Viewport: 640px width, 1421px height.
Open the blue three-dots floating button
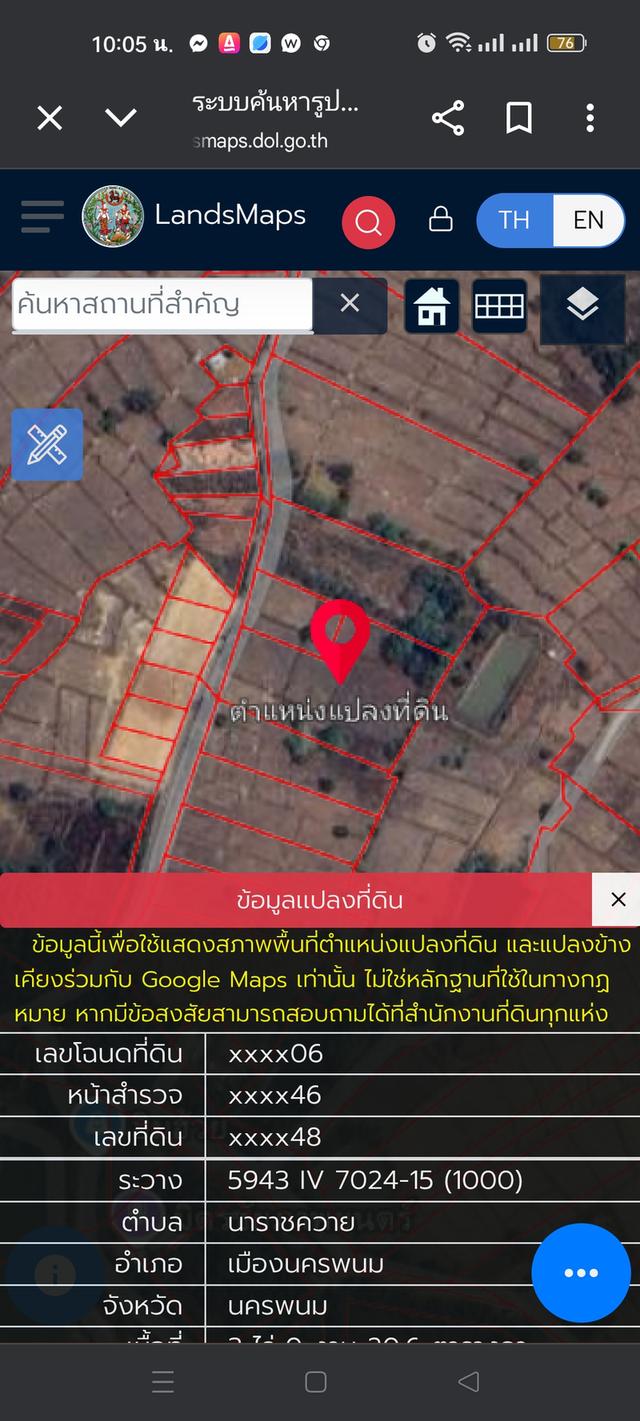coord(580,1273)
